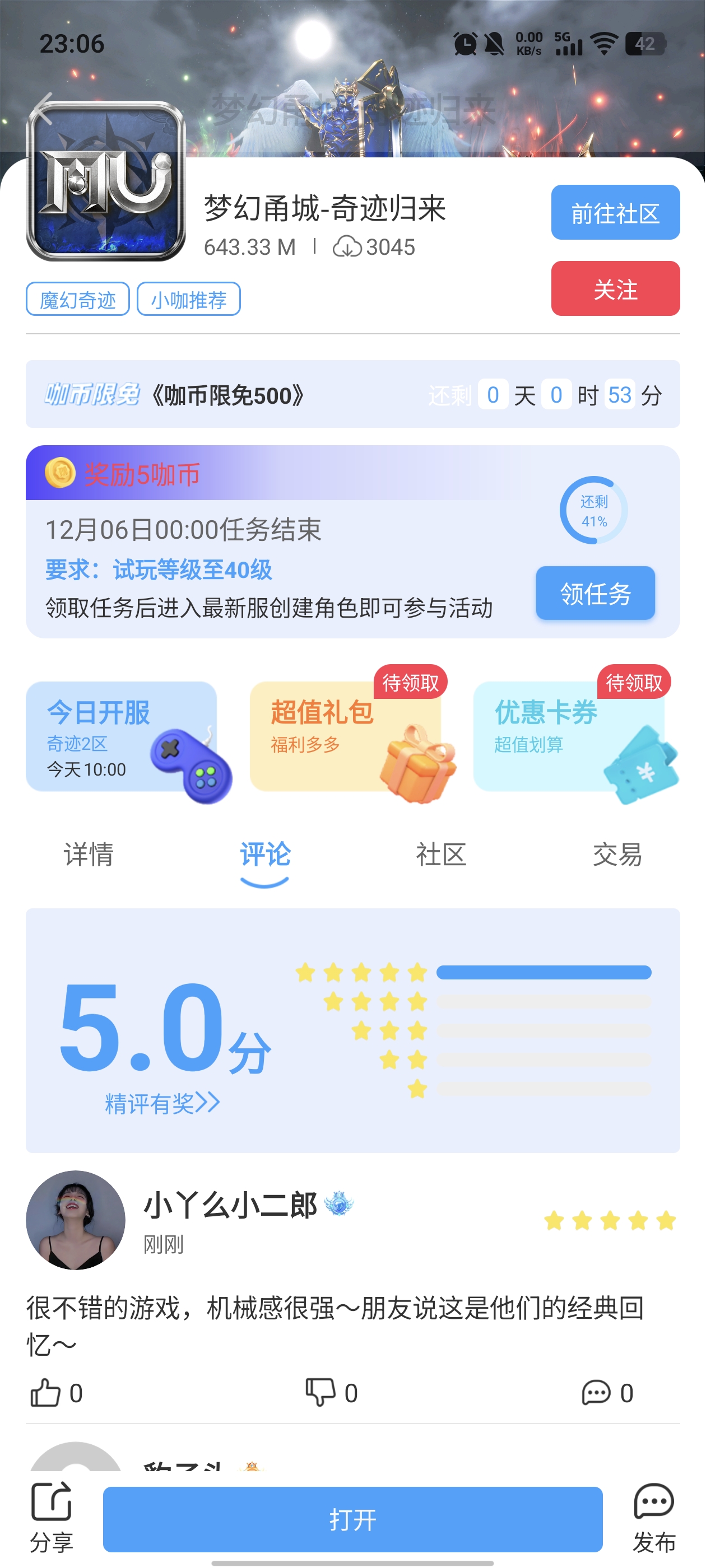The width and height of the screenshot is (706, 1568).
Task: Open the 超值礼包 gift card
Action: coord(345,736)
